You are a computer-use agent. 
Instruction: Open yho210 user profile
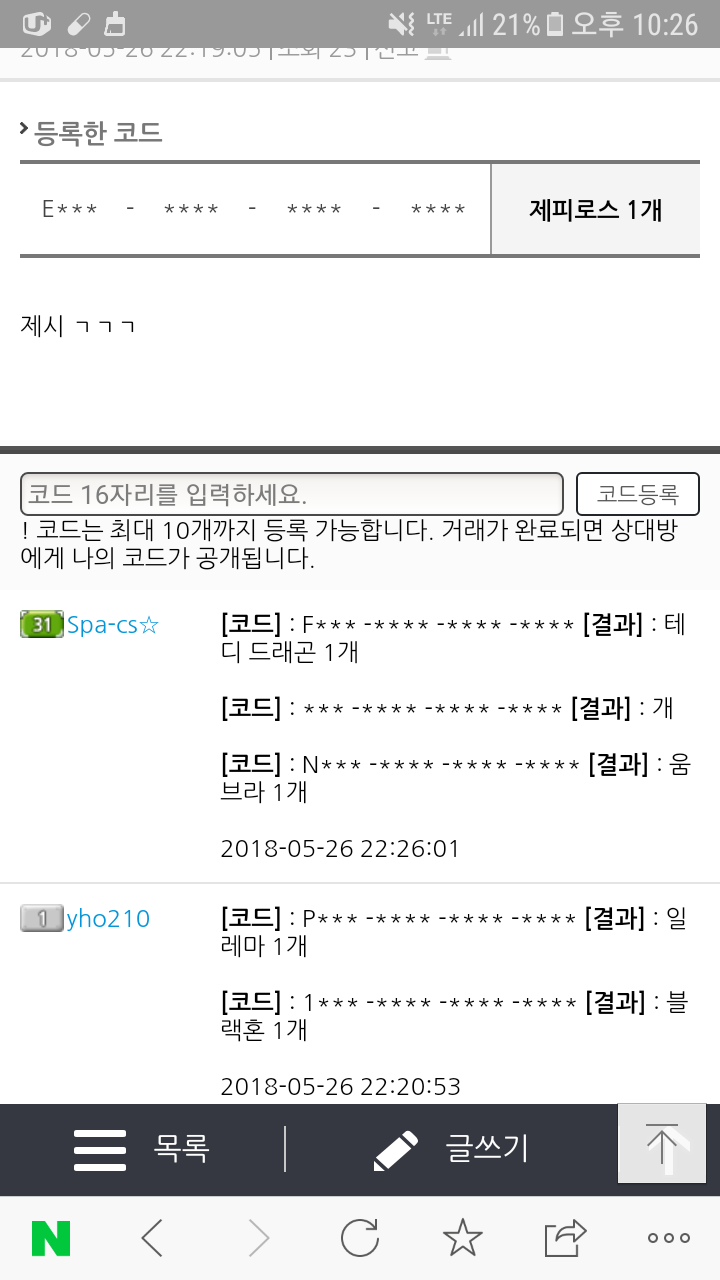pos(108,918)
